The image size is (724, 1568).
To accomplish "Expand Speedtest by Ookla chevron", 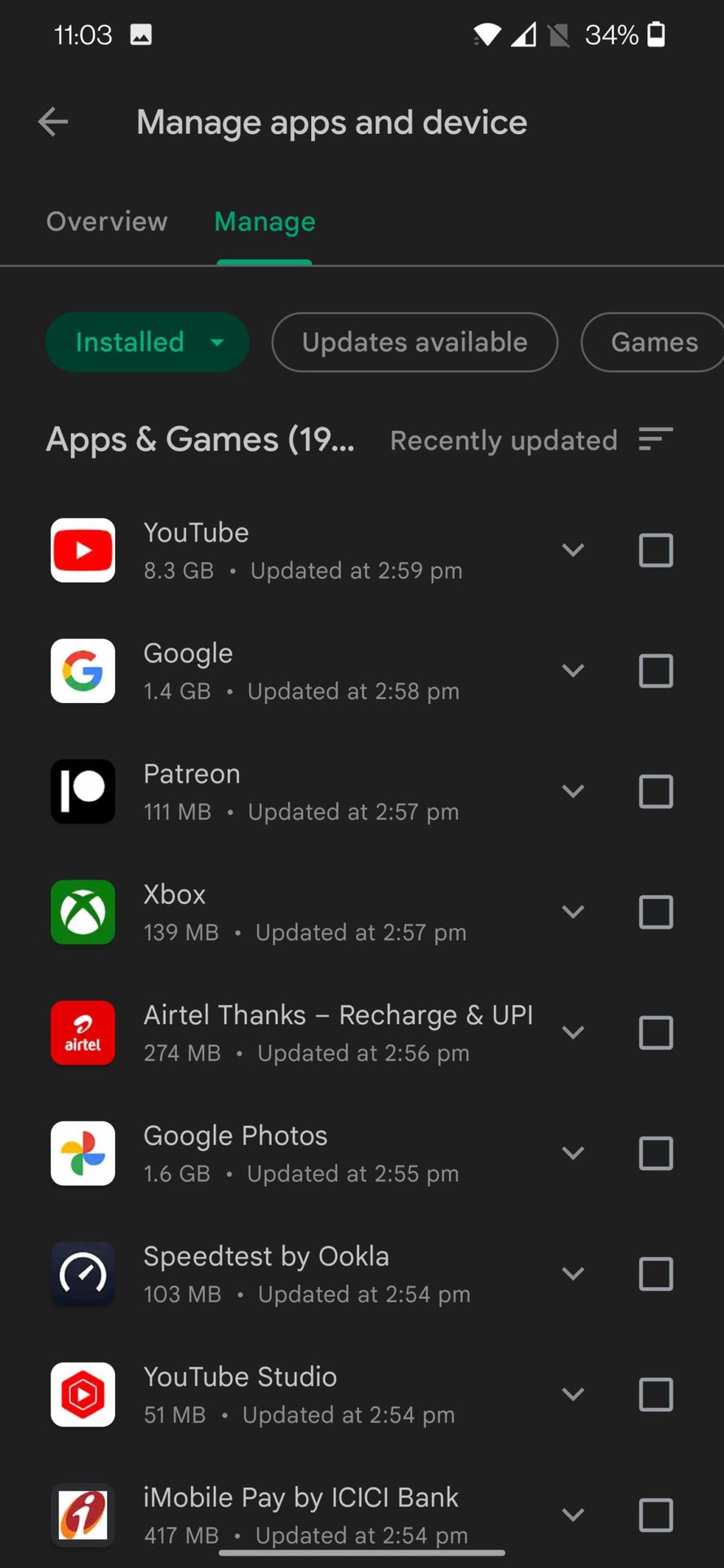I will [573, 1274].
